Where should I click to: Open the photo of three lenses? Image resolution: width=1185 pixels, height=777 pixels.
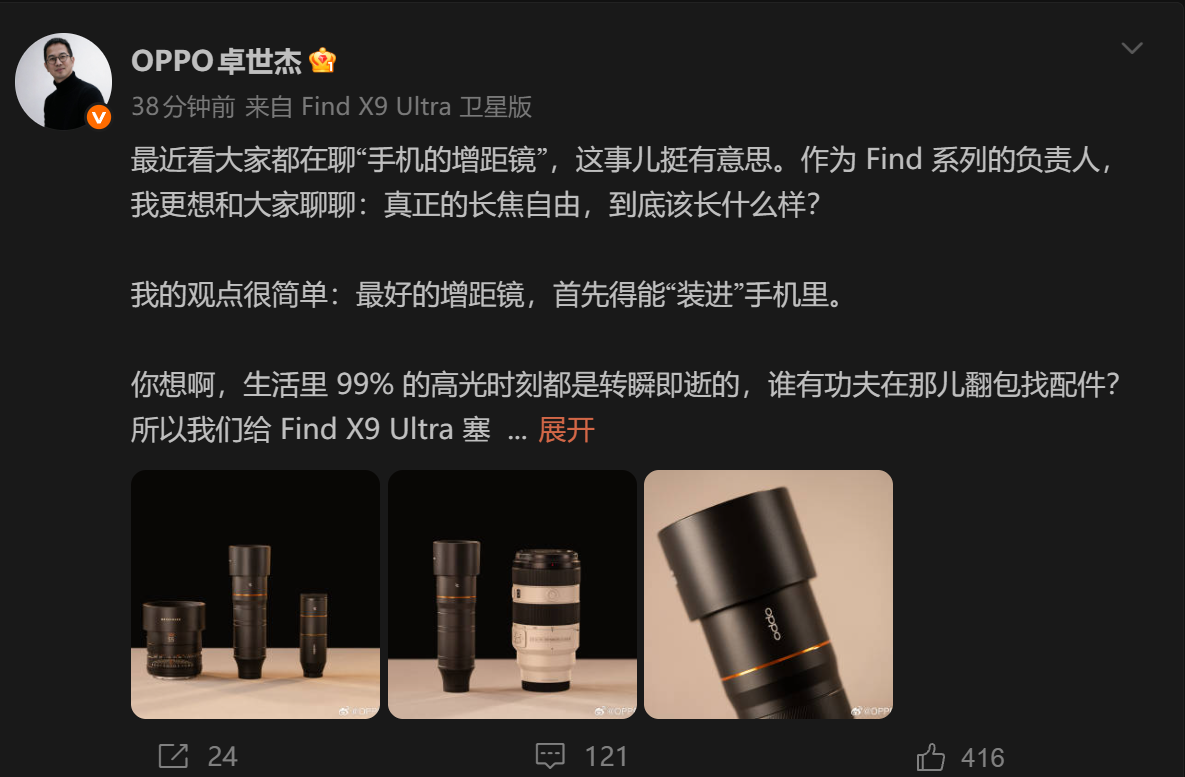click(255, 594)
